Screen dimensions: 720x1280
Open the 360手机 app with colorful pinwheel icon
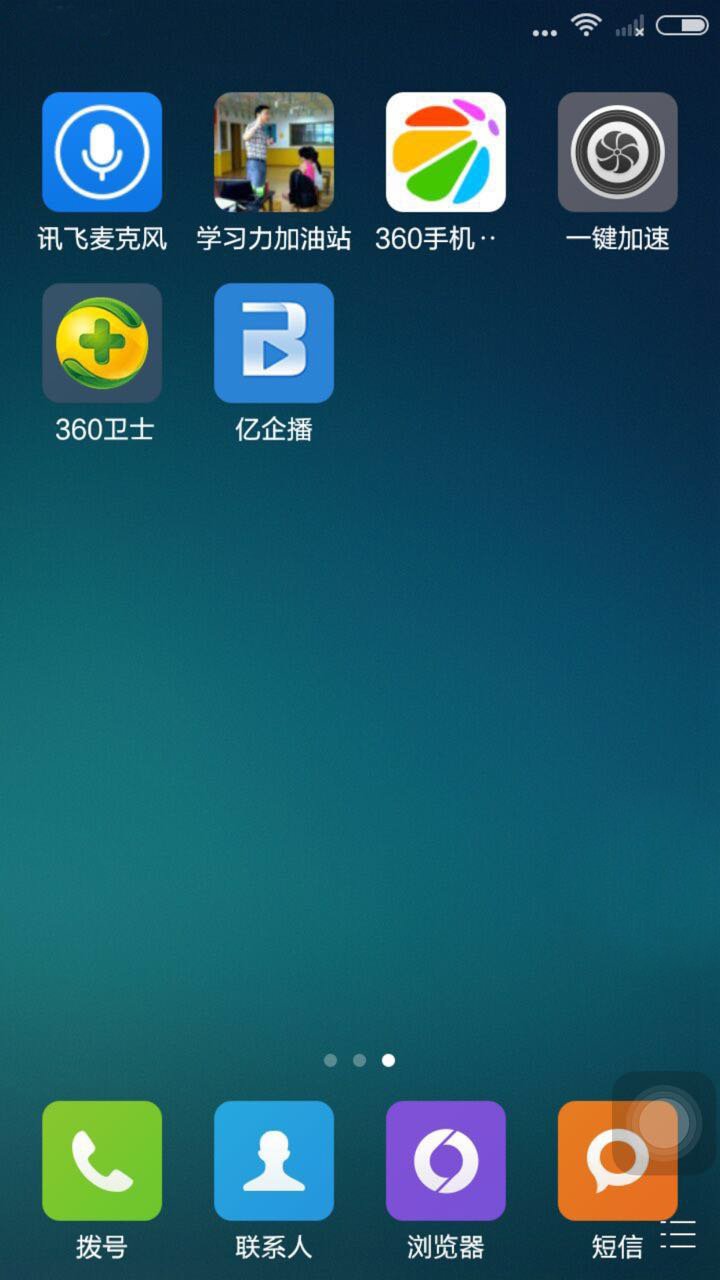(x=445, y=152)
